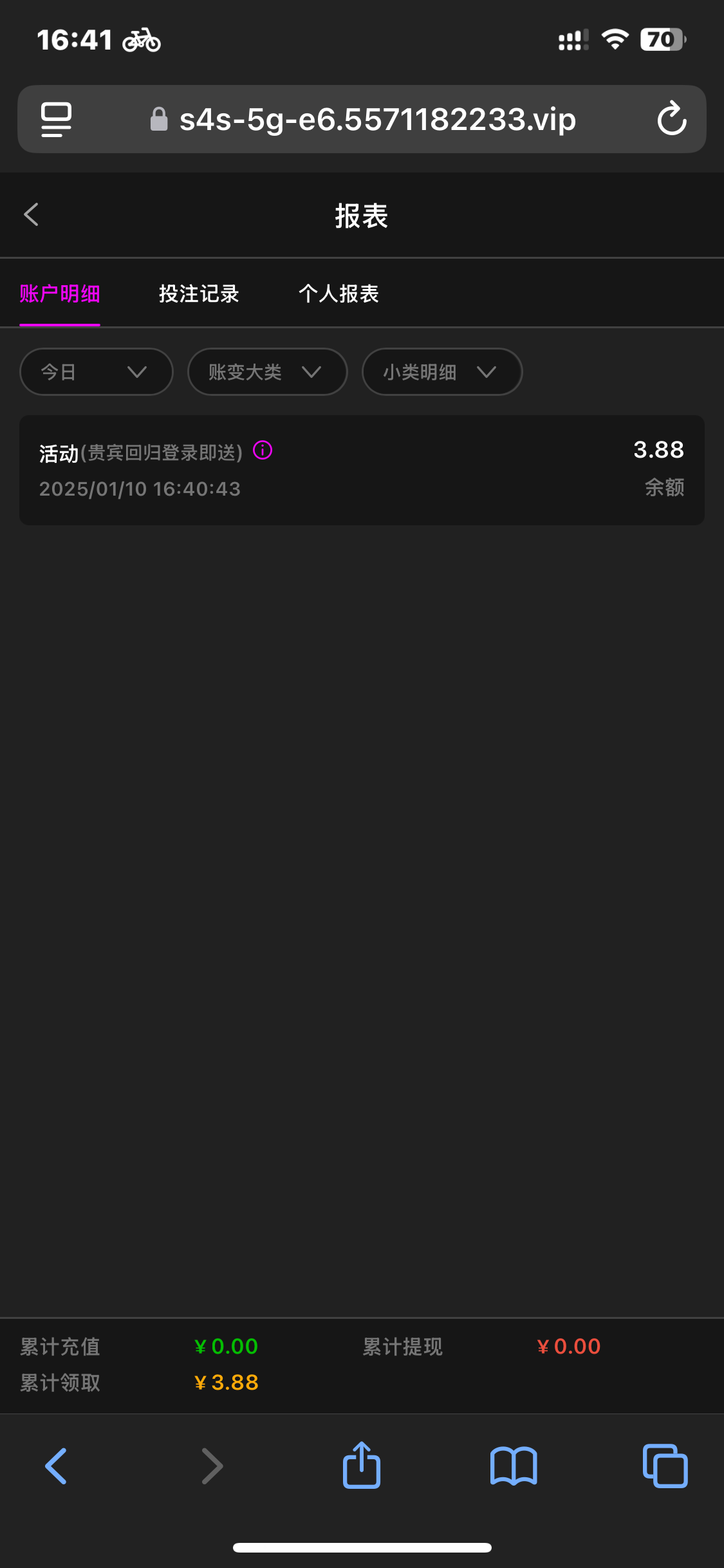Open the Safari page settings menu
The height and width of the screenshot is (1568, 724).
coord(57,119)
